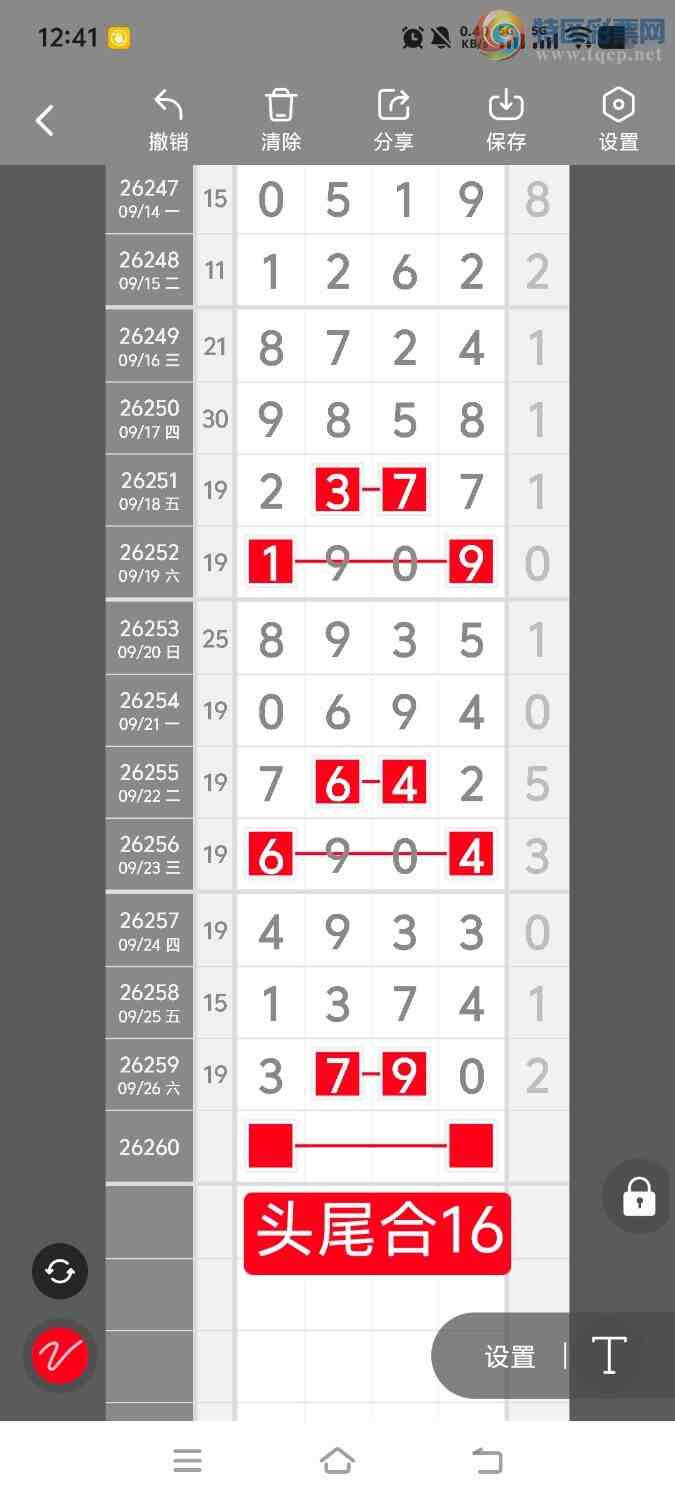Tap the padlock lock button

pos(639,1195)
